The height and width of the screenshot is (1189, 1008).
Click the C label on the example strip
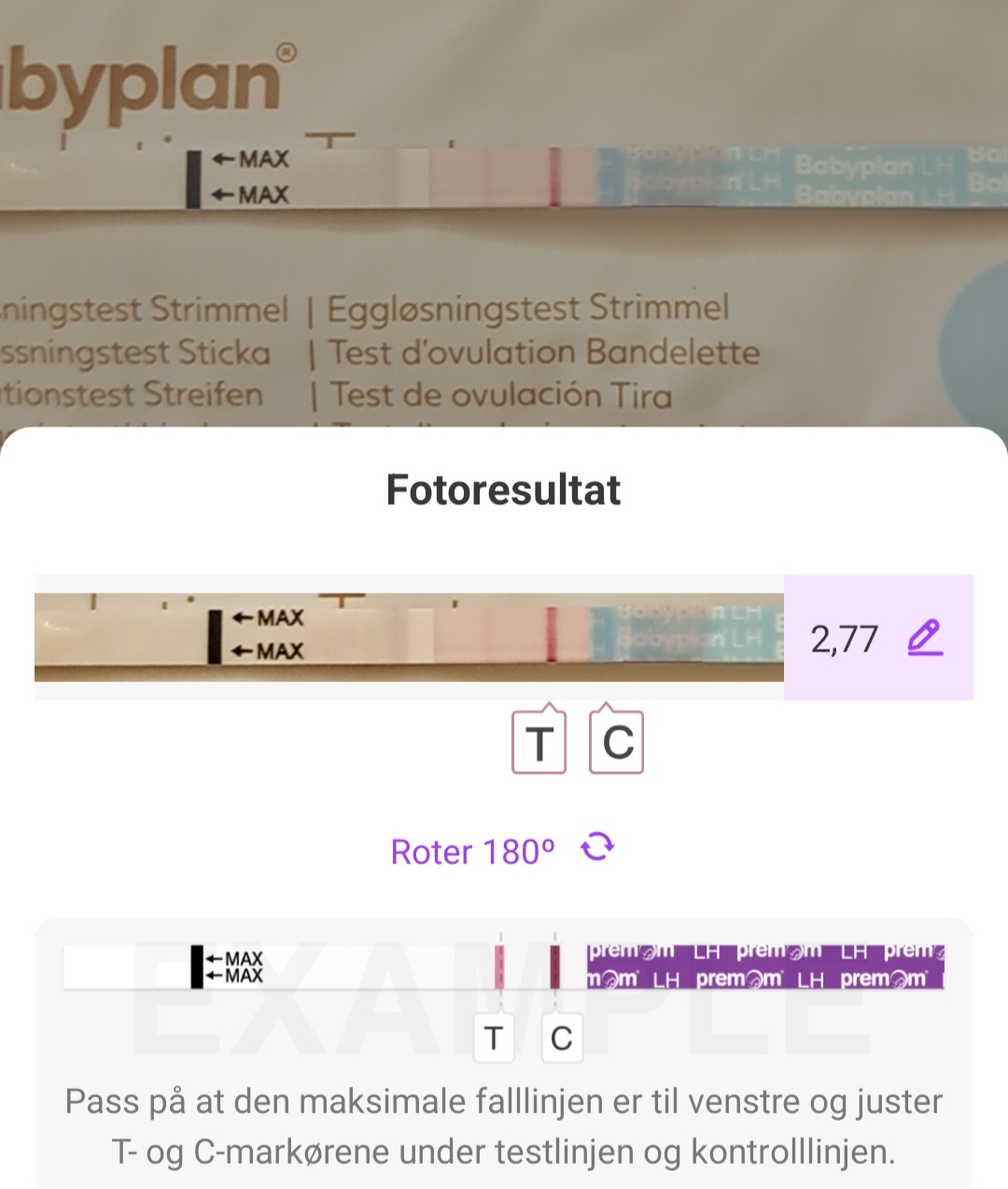pos(561,1037)
